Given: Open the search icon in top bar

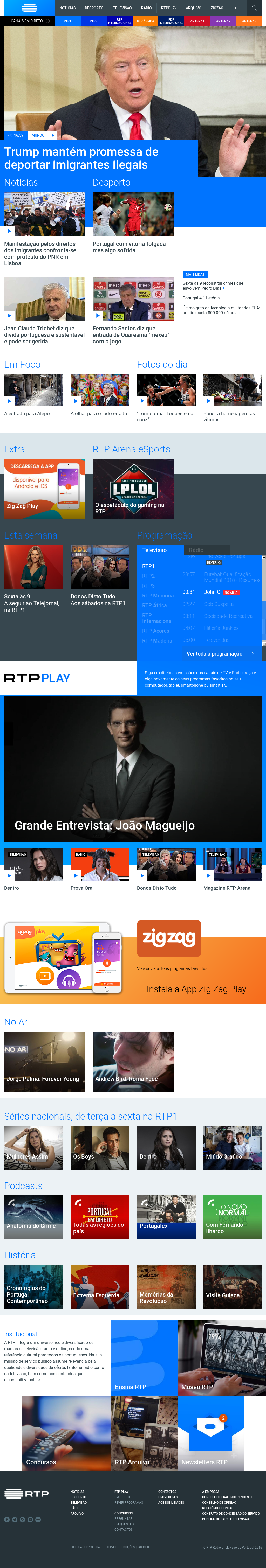Looking at the screenshot, I should [254, 8].
